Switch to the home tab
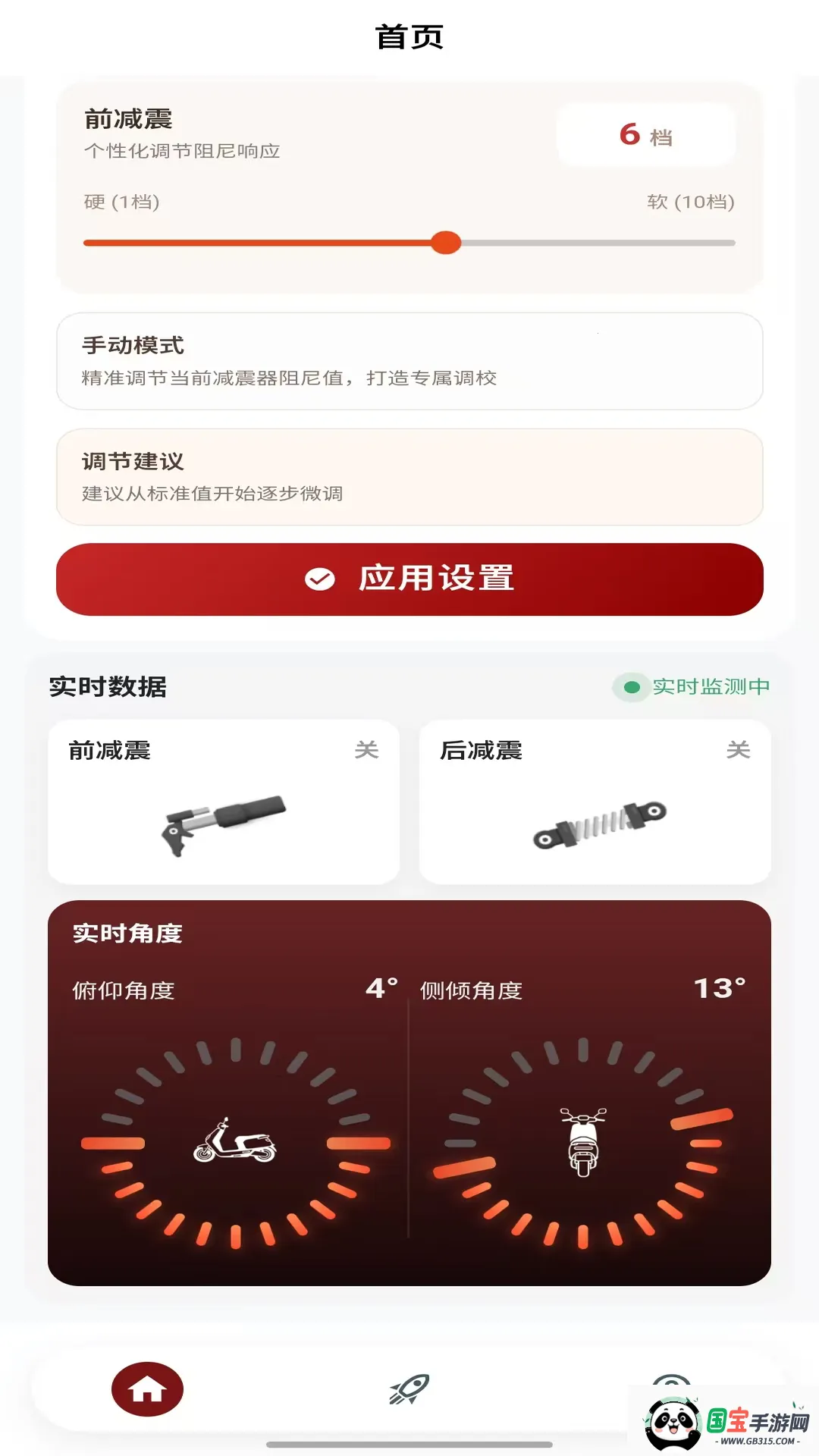This screenshot has height=1456, width=819. [147, 1389]
